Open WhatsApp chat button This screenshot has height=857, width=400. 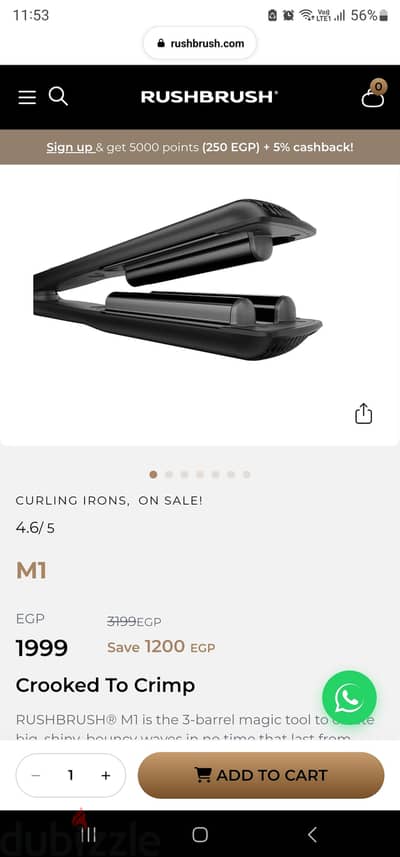click(x=349, y=698)
